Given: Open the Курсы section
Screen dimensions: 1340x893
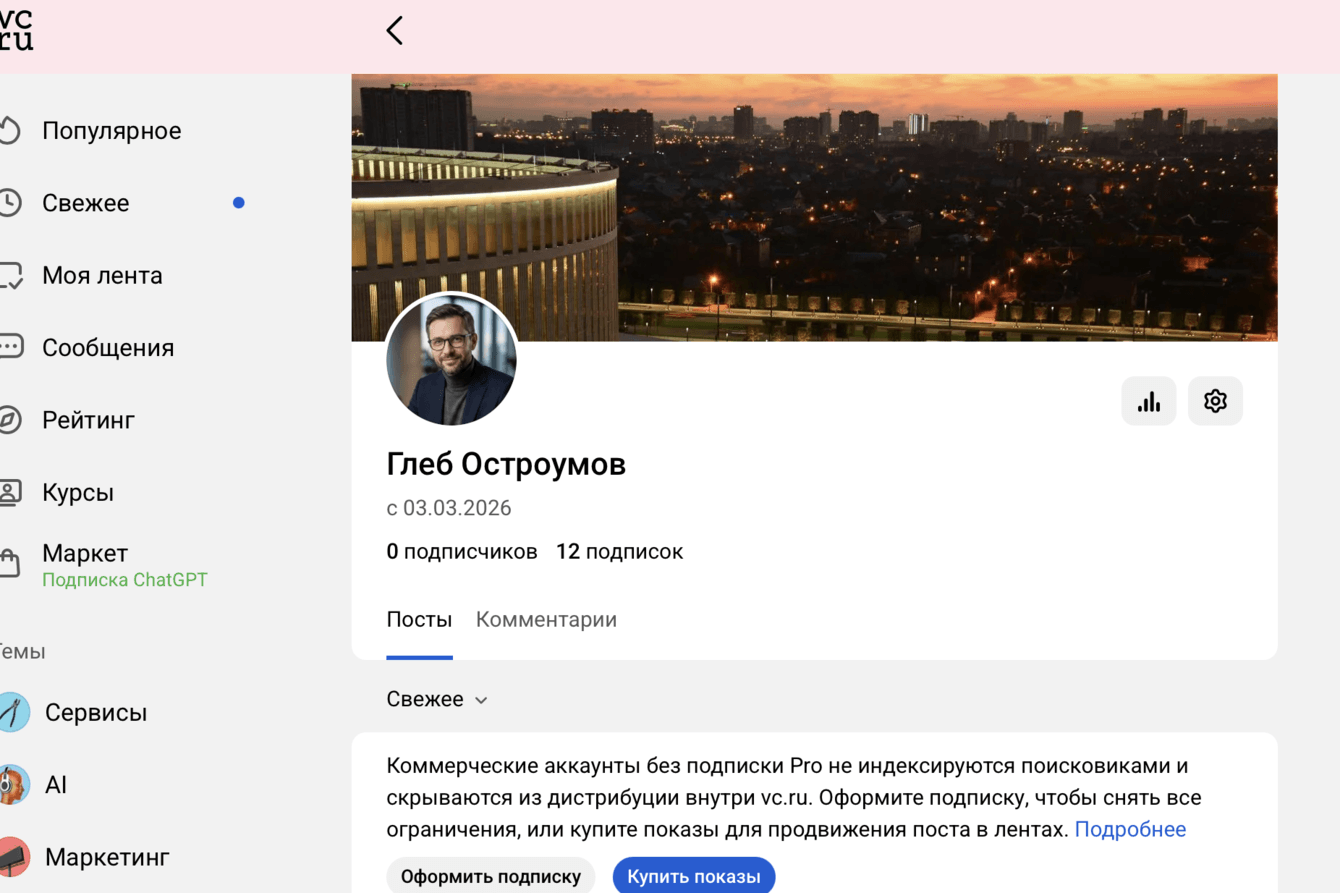Looking at the screenshot, I should (78, 492).
